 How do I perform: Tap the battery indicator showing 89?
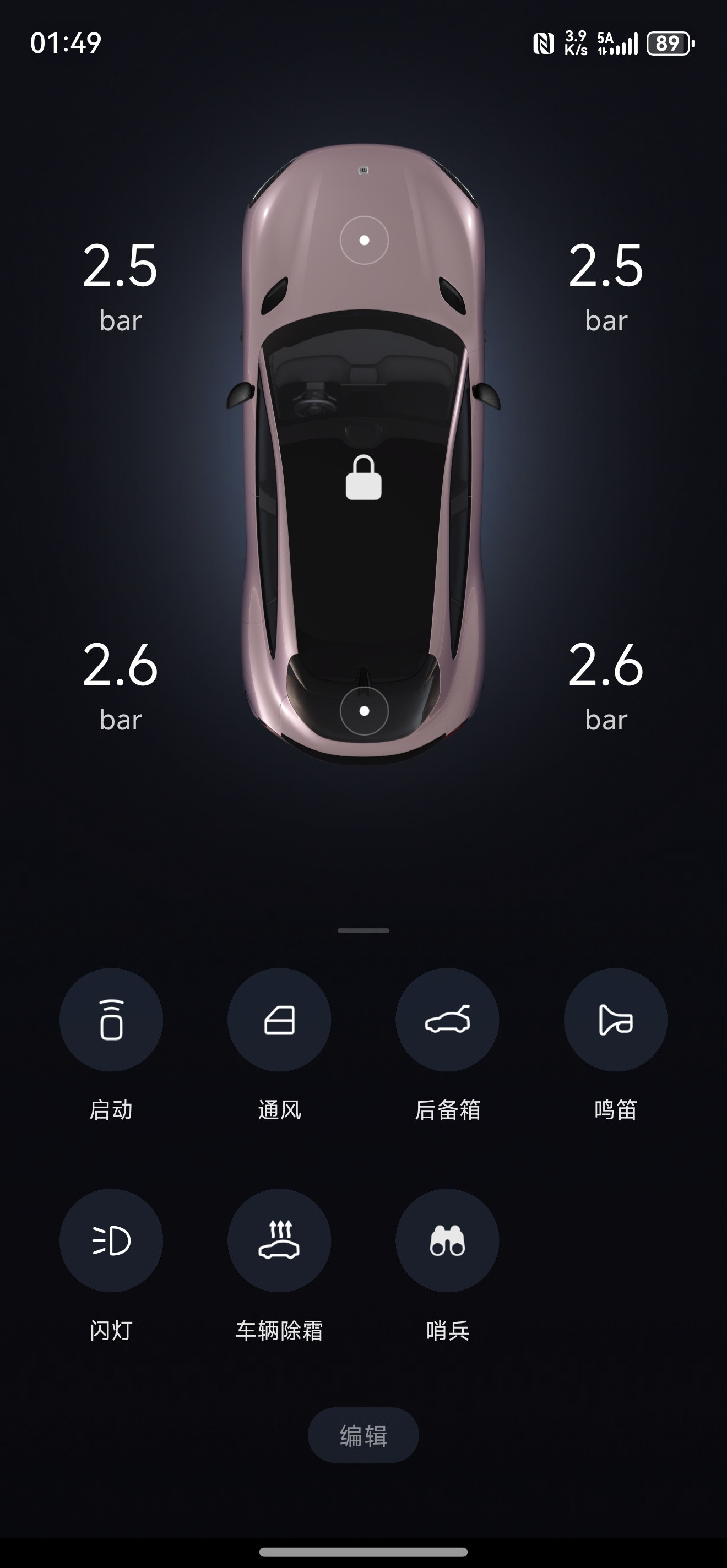coord(670,42)
